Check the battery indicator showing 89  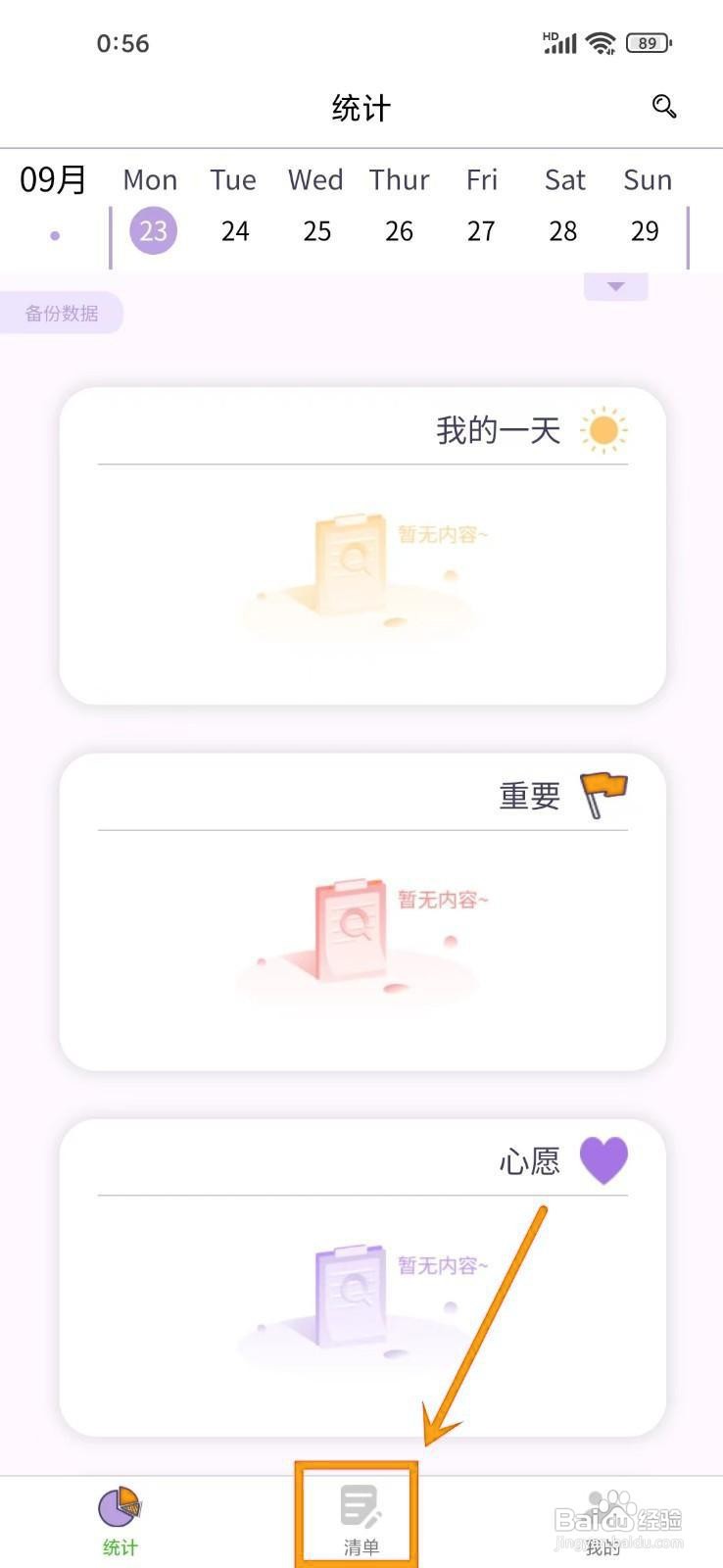point(646,42)
